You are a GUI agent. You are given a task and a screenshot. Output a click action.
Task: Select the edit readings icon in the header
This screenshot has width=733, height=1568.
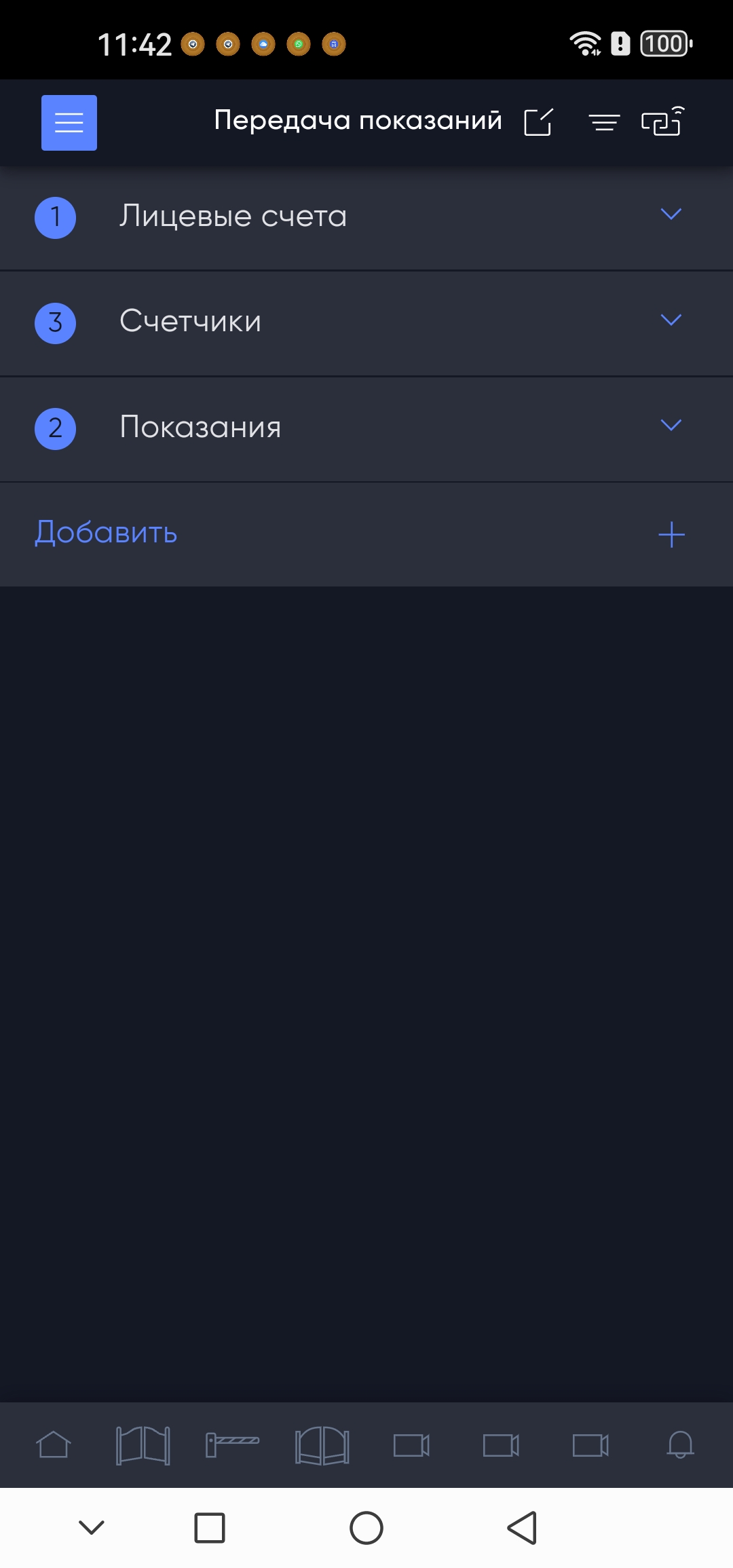point(538,121)
